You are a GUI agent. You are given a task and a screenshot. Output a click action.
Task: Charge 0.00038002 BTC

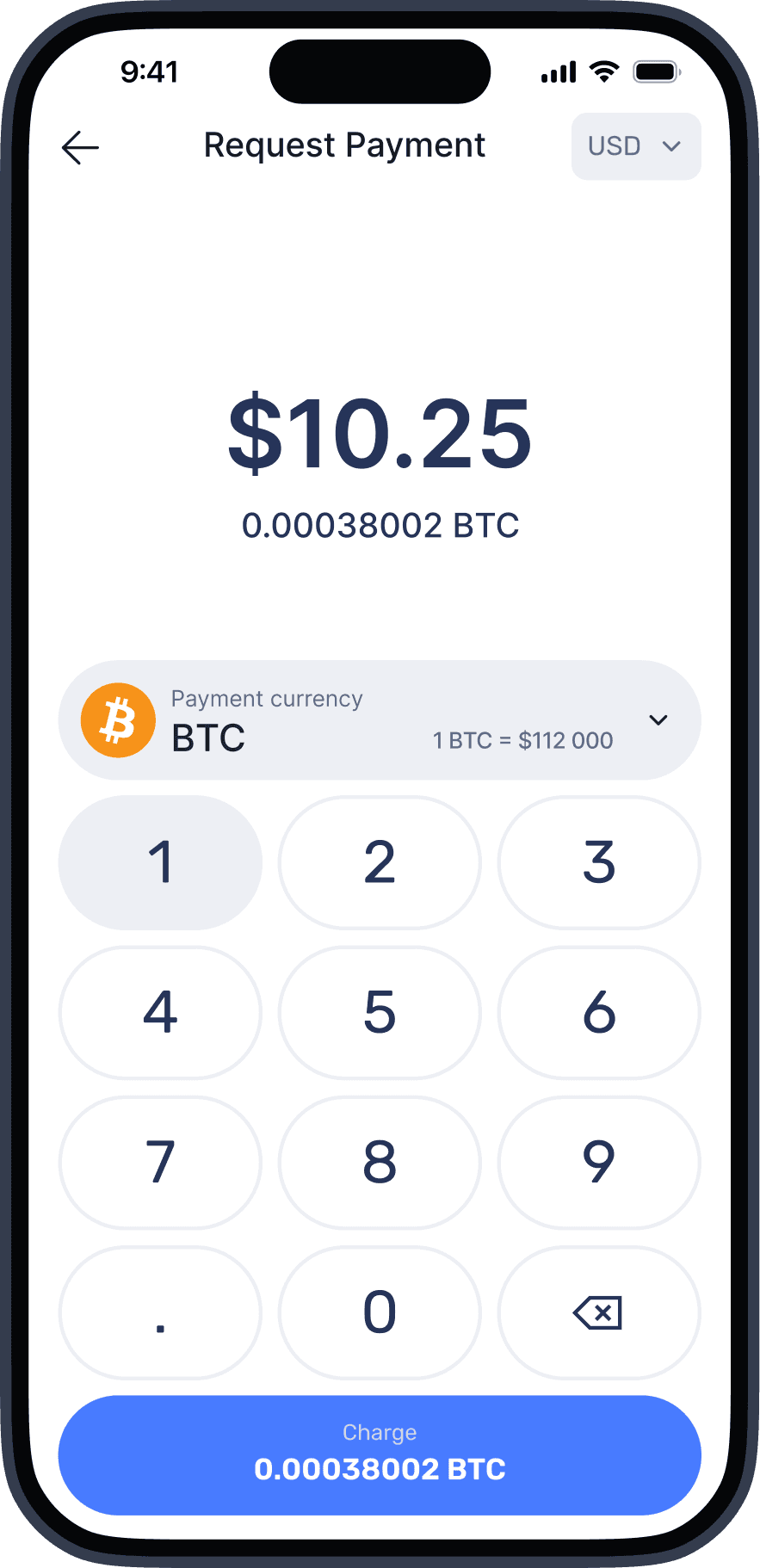(380, 1455)
